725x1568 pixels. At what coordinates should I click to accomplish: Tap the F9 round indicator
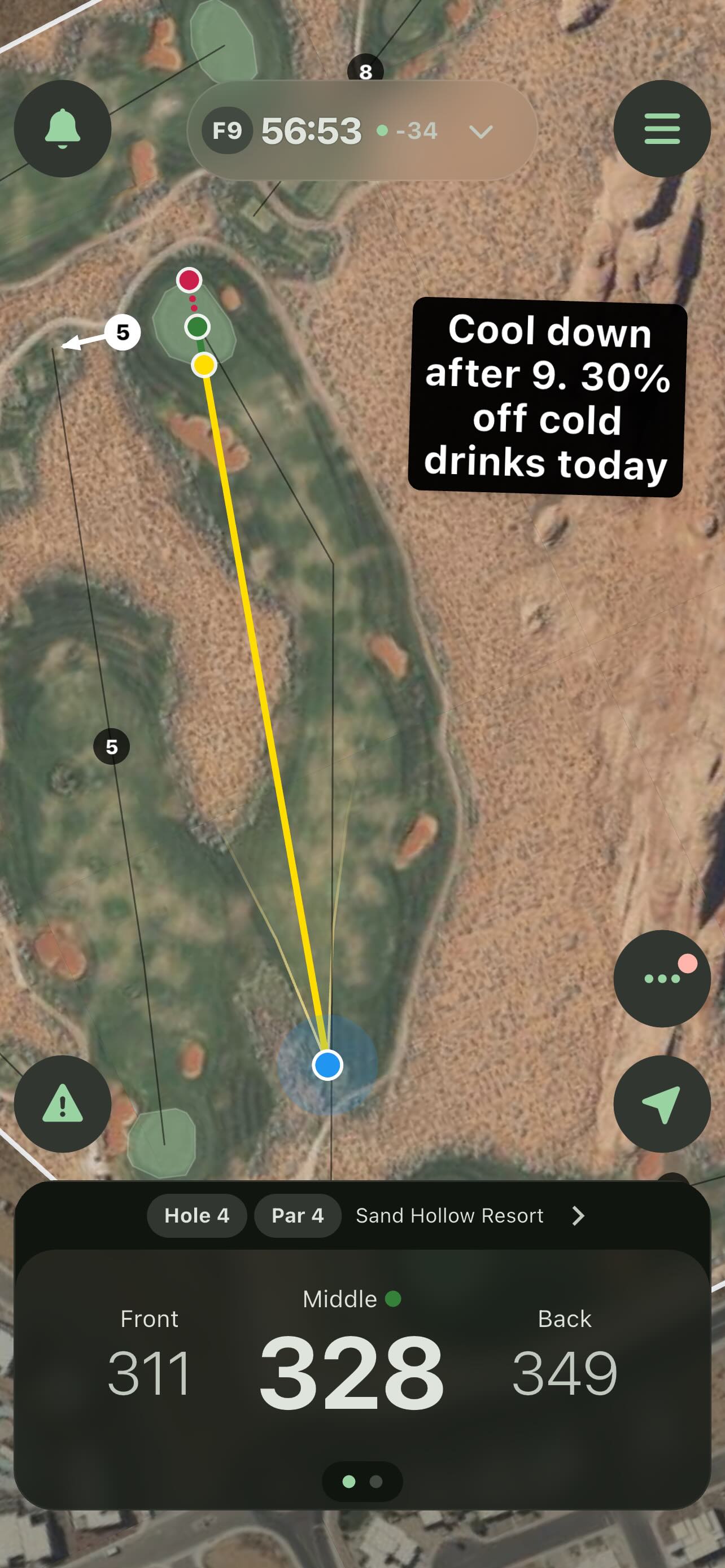(228, 130)
